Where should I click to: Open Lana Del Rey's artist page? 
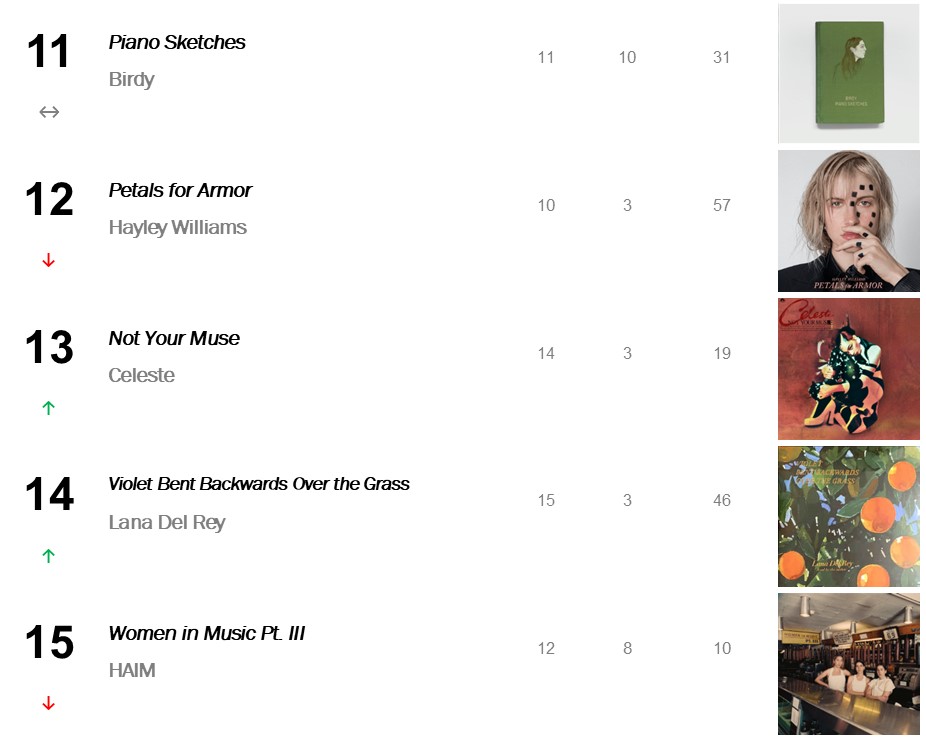[167, 523]
